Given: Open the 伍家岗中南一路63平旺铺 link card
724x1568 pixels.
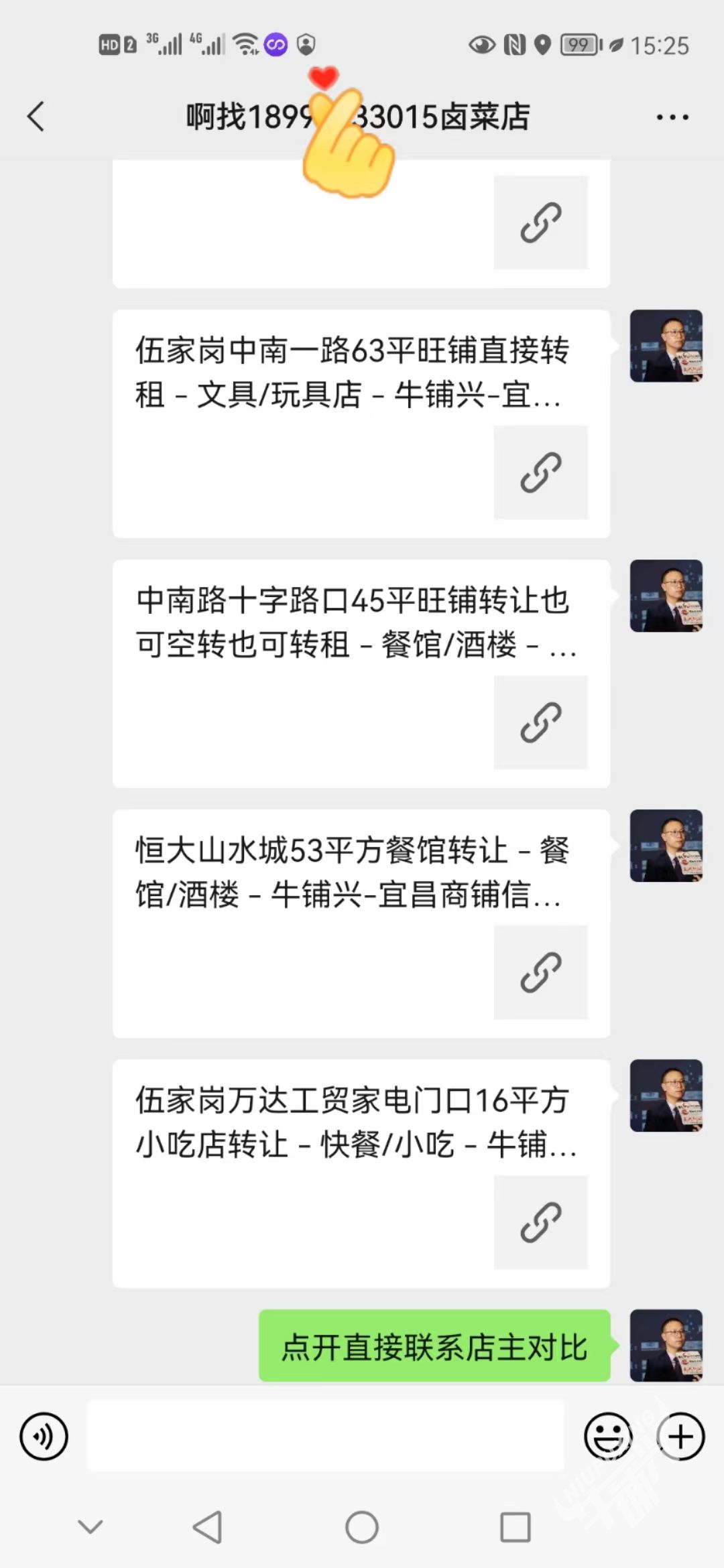Looking at the screenshot, I should 361,423.
